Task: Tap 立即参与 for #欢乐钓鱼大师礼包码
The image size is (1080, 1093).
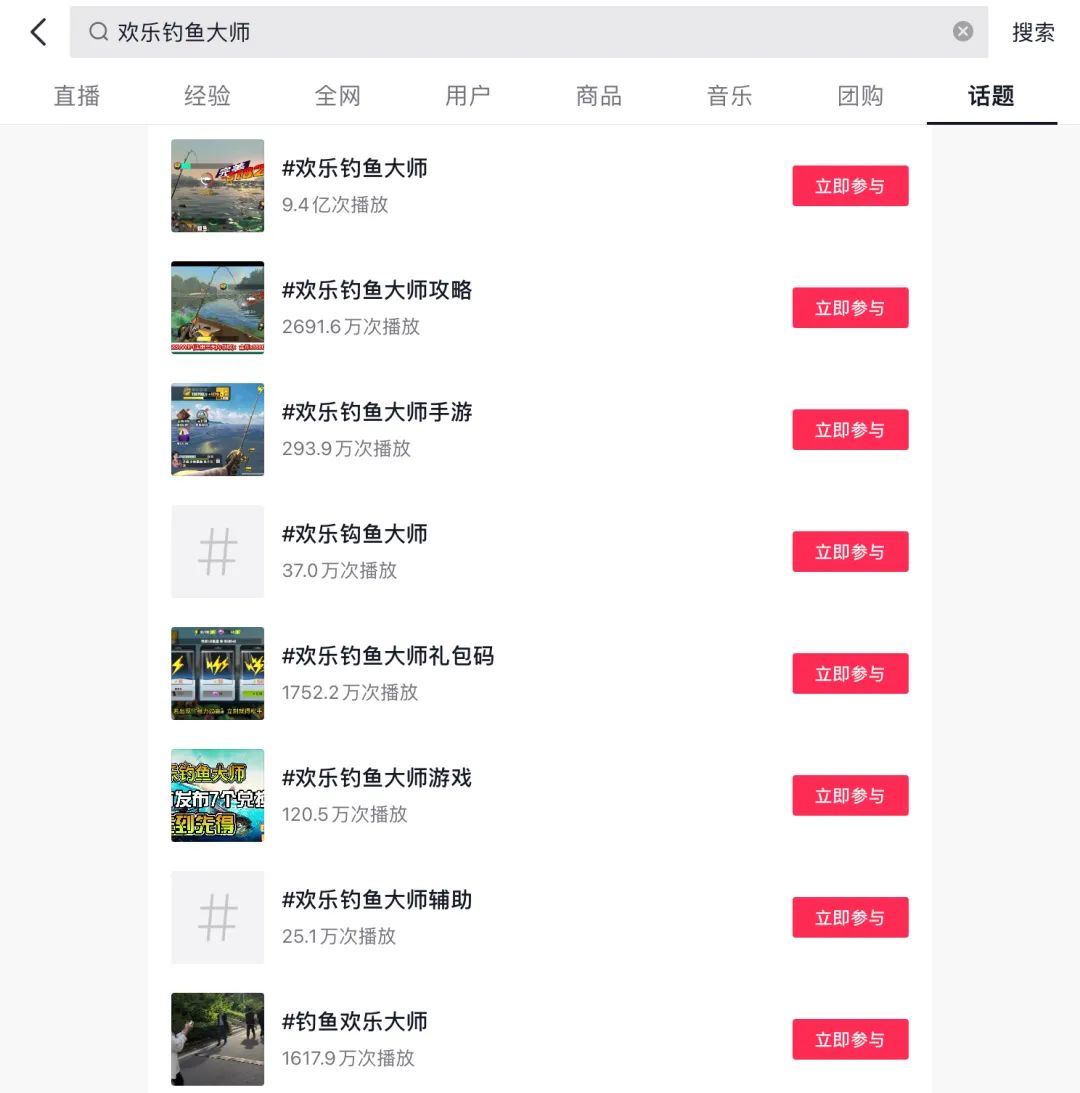Action: (x=850, y=674)
